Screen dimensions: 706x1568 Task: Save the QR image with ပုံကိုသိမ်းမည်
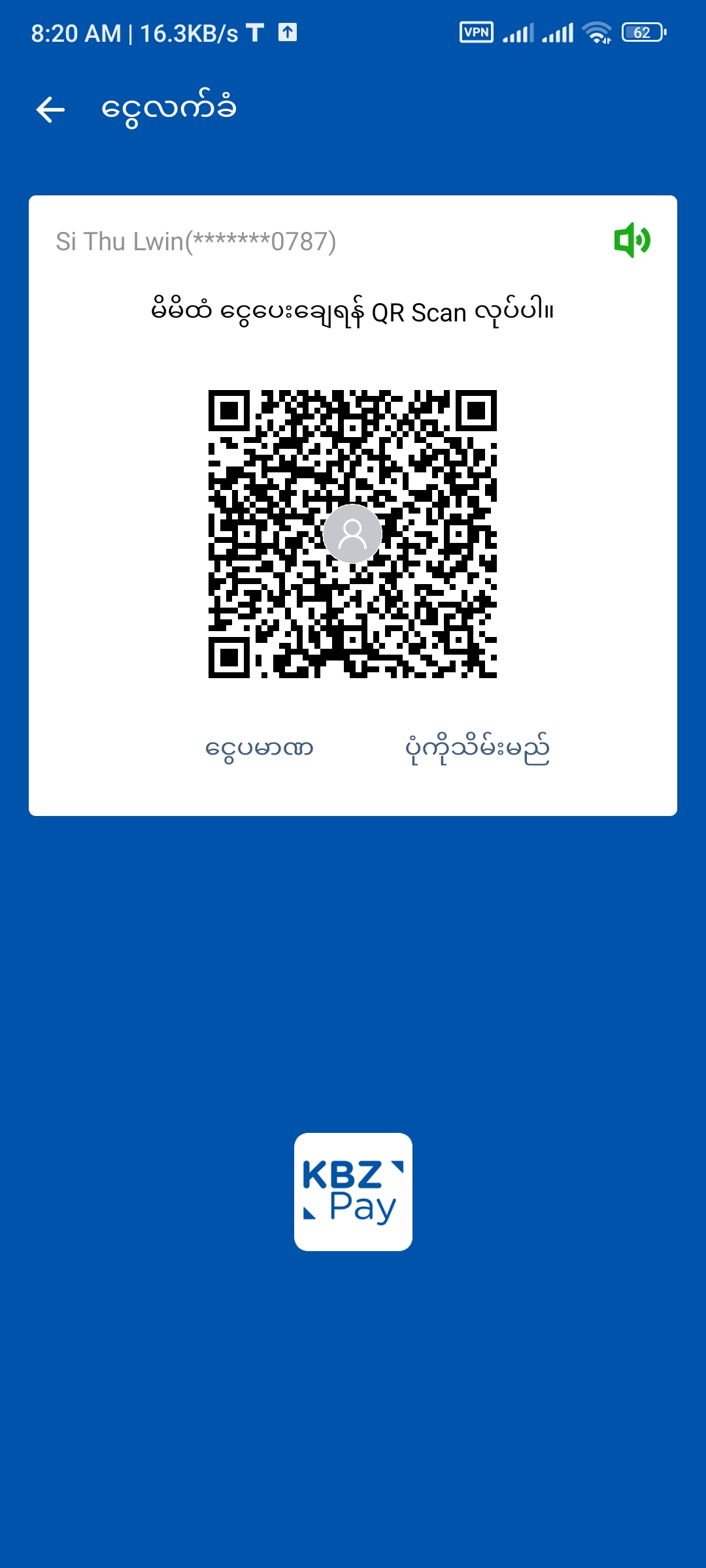pyautogui.click(x=477, y=749)
